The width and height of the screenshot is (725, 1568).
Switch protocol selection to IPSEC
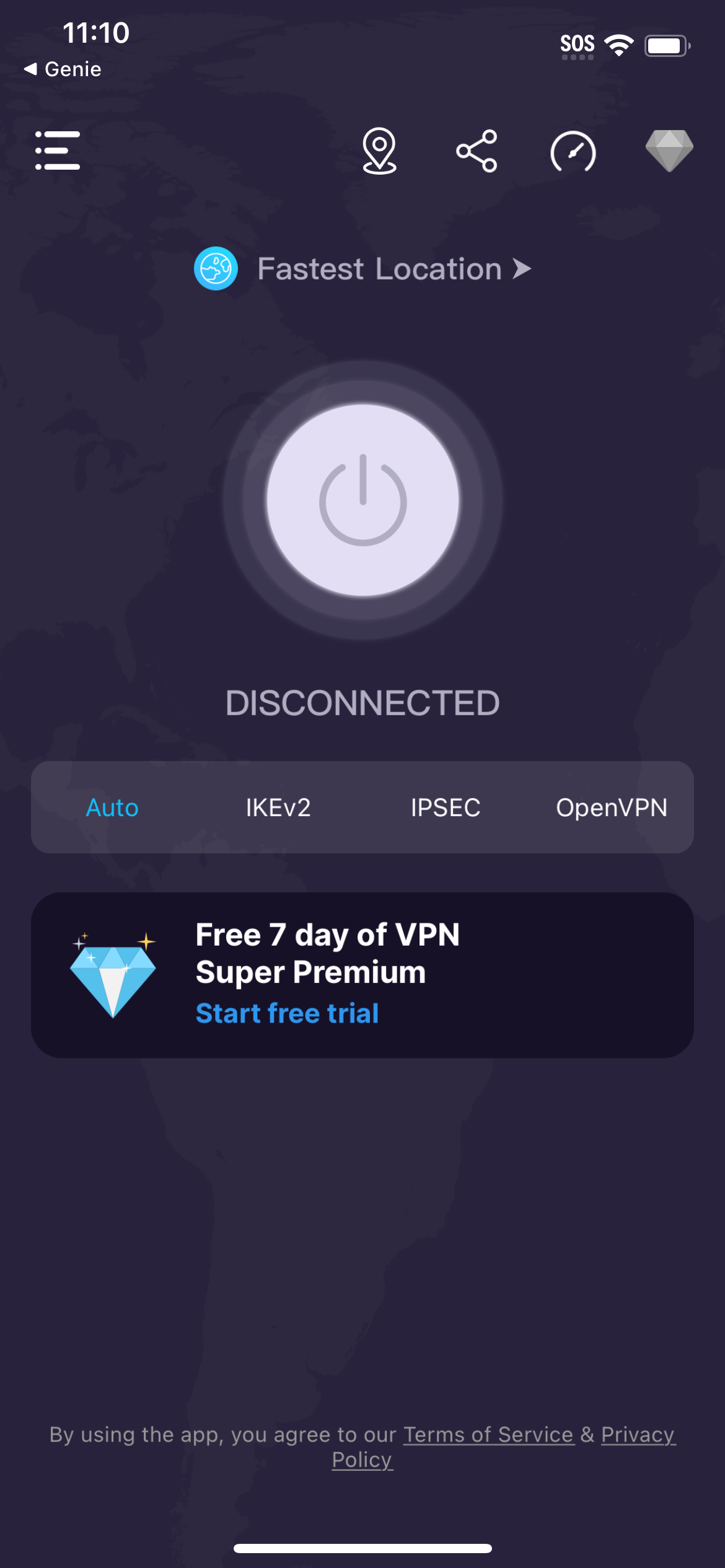pyautogui.click(x=446, y=807)
